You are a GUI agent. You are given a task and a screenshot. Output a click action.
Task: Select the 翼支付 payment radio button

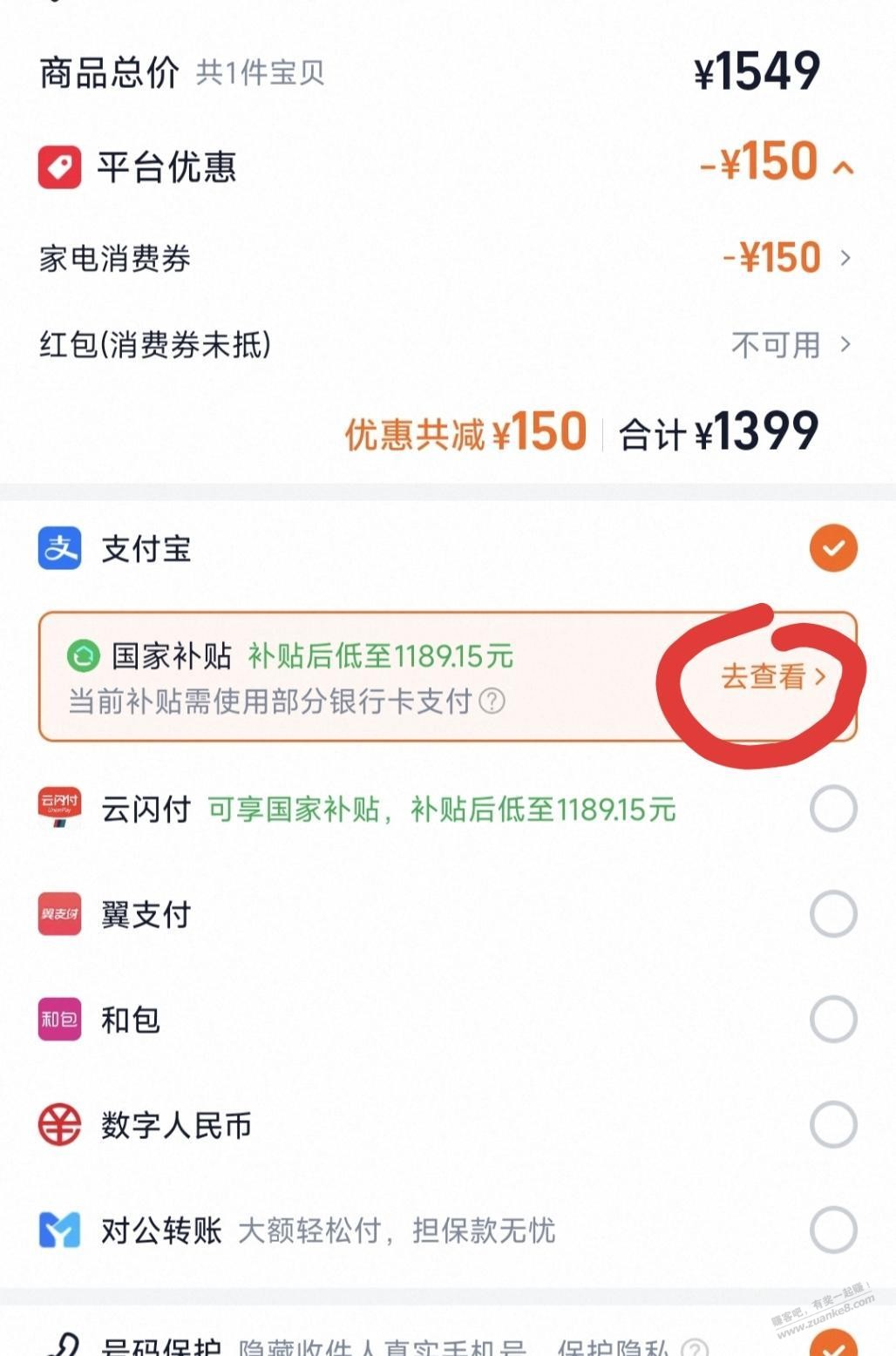(x=834, y=913)
